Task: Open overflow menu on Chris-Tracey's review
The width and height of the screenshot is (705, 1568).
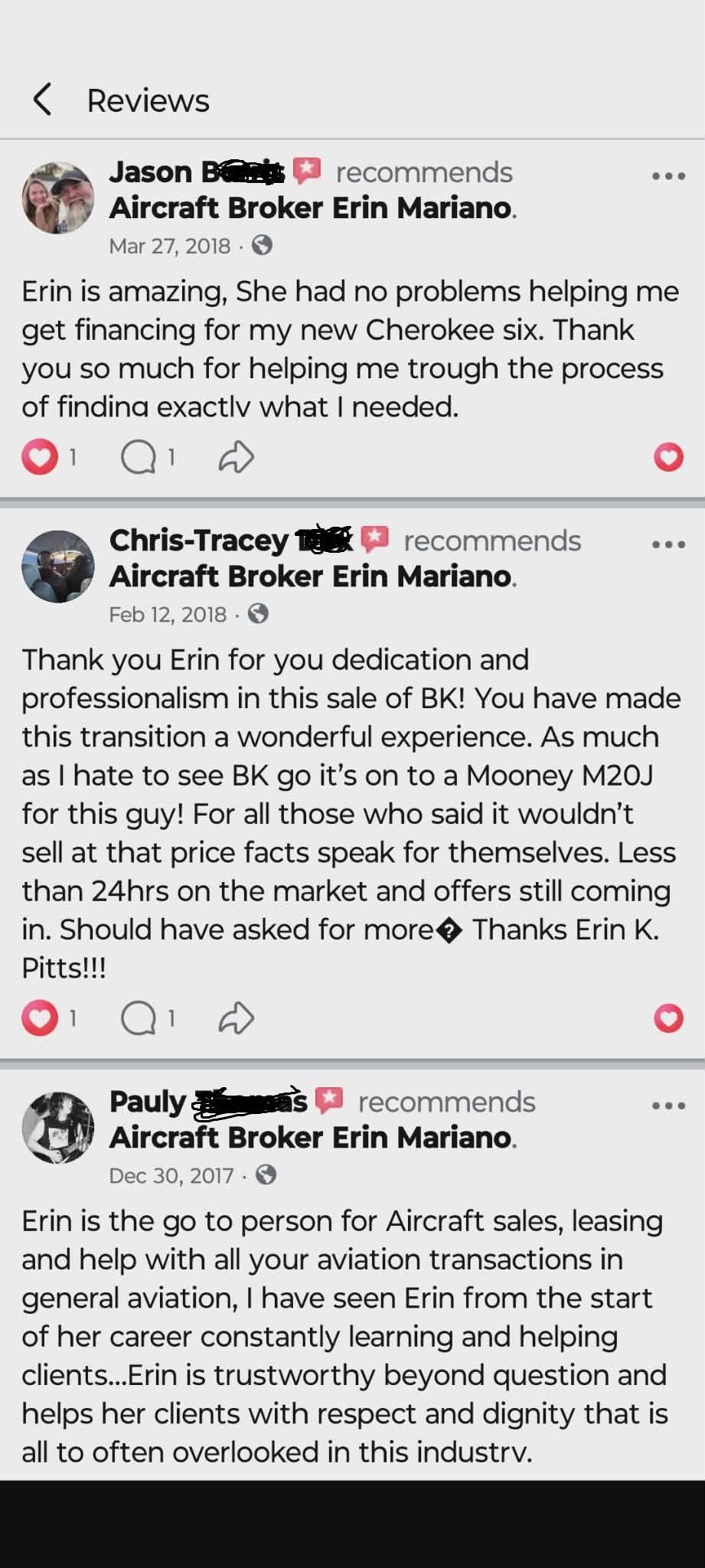Action: tap(667, 544)
